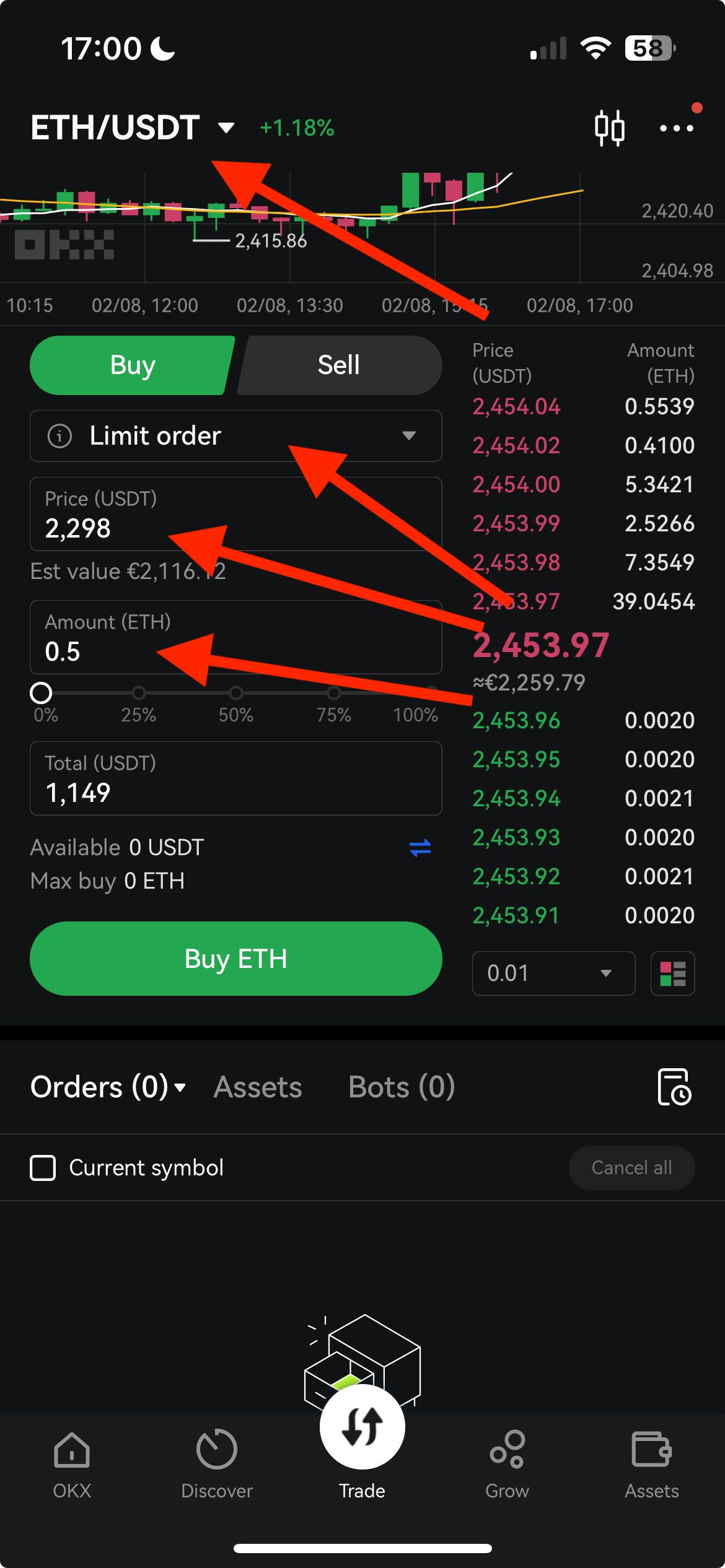
Task: Go to the Discover tab
Action: click(x=217, y=1464)
